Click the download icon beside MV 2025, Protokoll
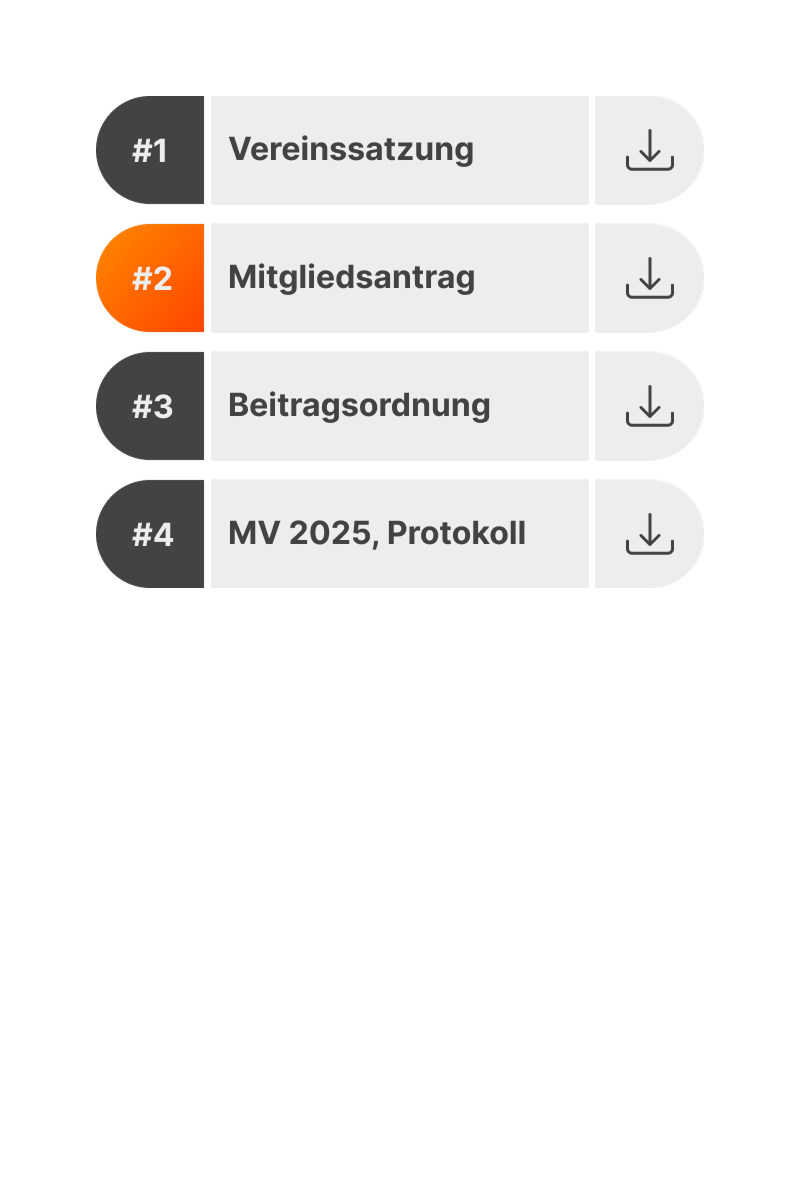This screenshot has width=800, height=1200. (x=649, y=533)
